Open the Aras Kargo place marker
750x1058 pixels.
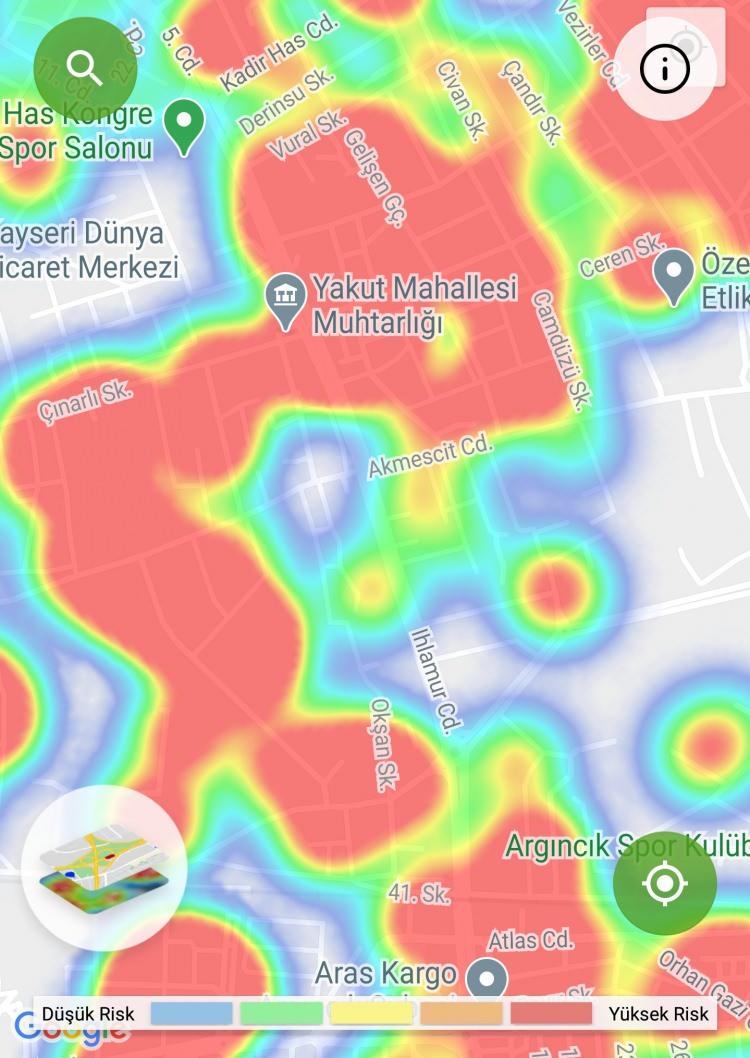pos(487,978)
